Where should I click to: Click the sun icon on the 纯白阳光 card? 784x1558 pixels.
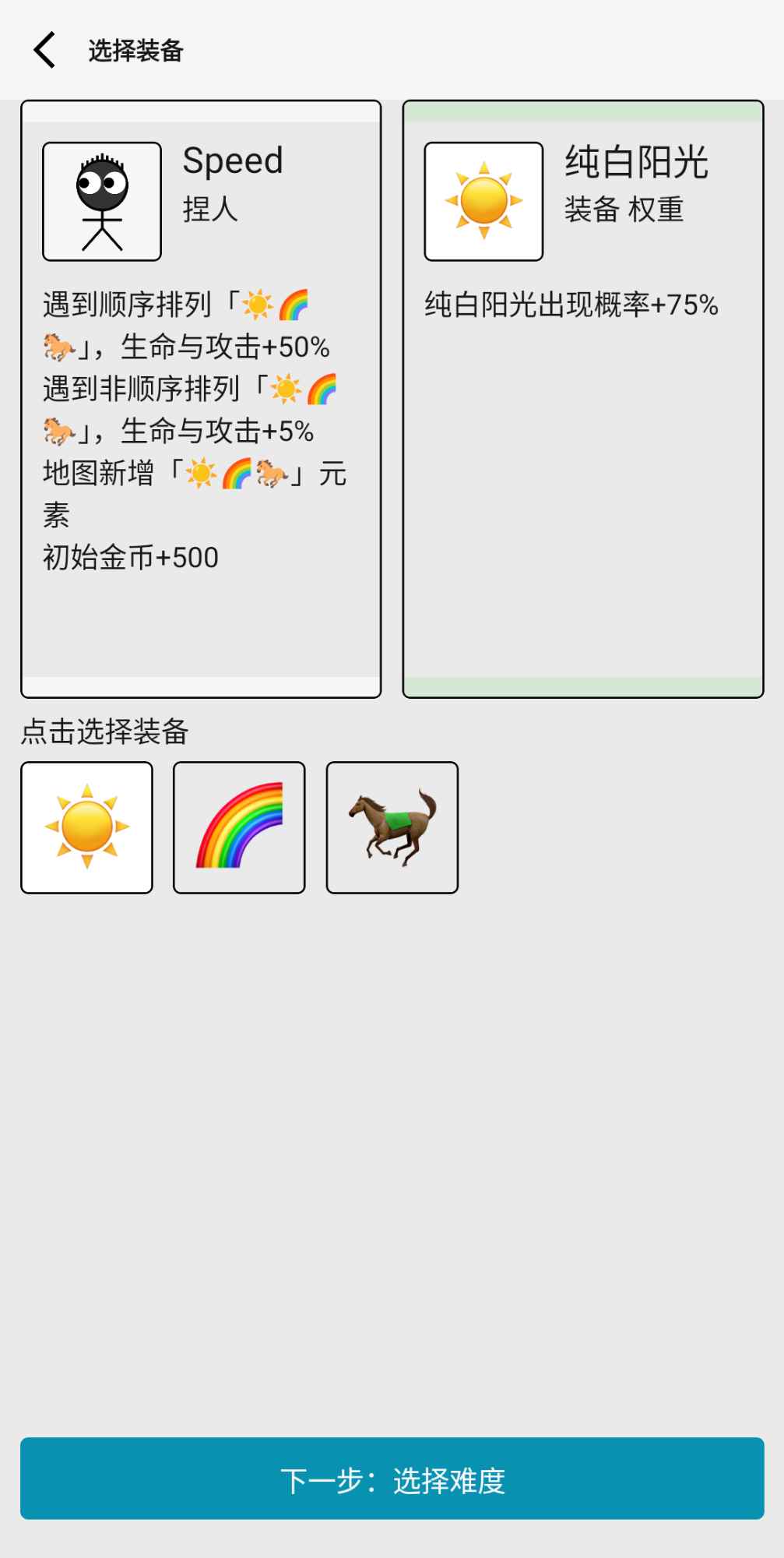(x=483, y=199)
